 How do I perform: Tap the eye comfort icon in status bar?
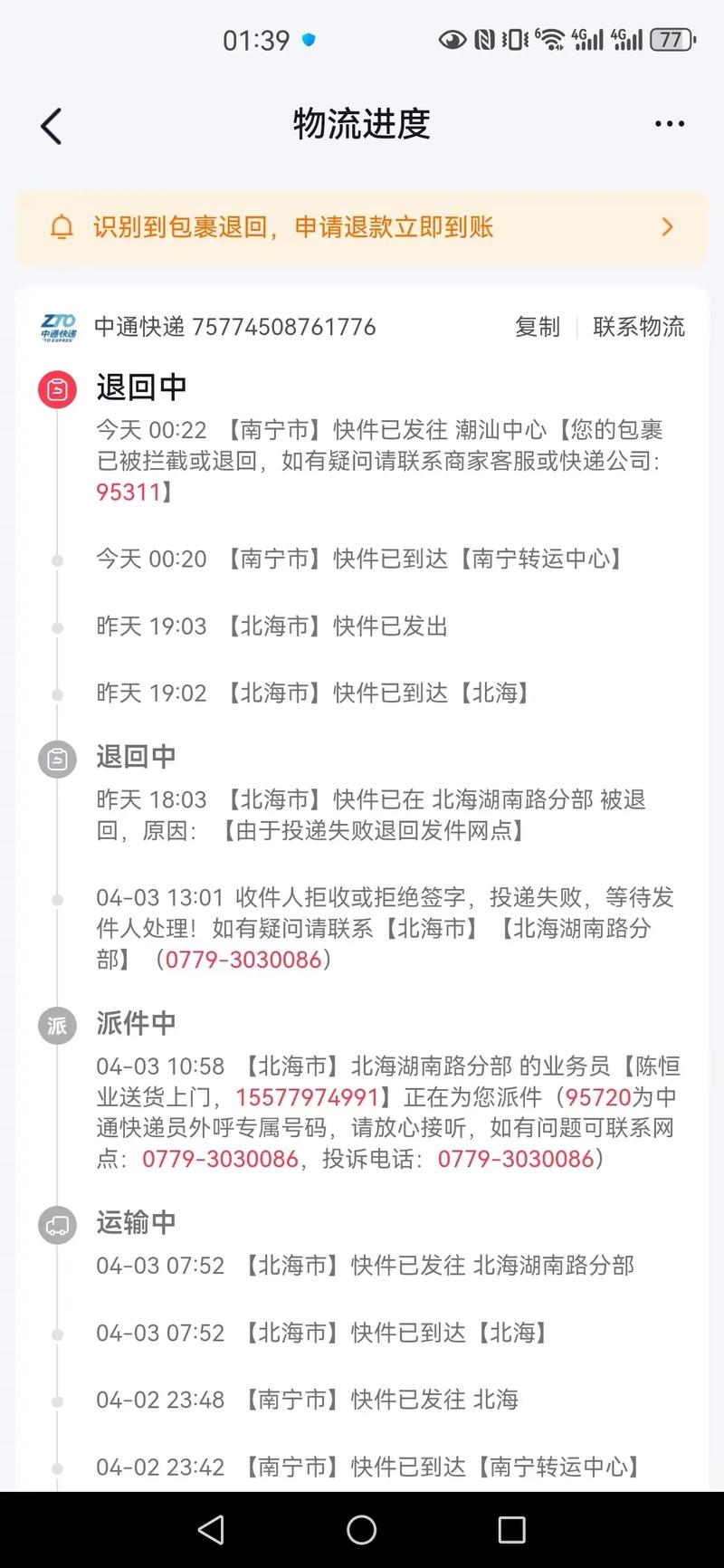coord(452,40)
